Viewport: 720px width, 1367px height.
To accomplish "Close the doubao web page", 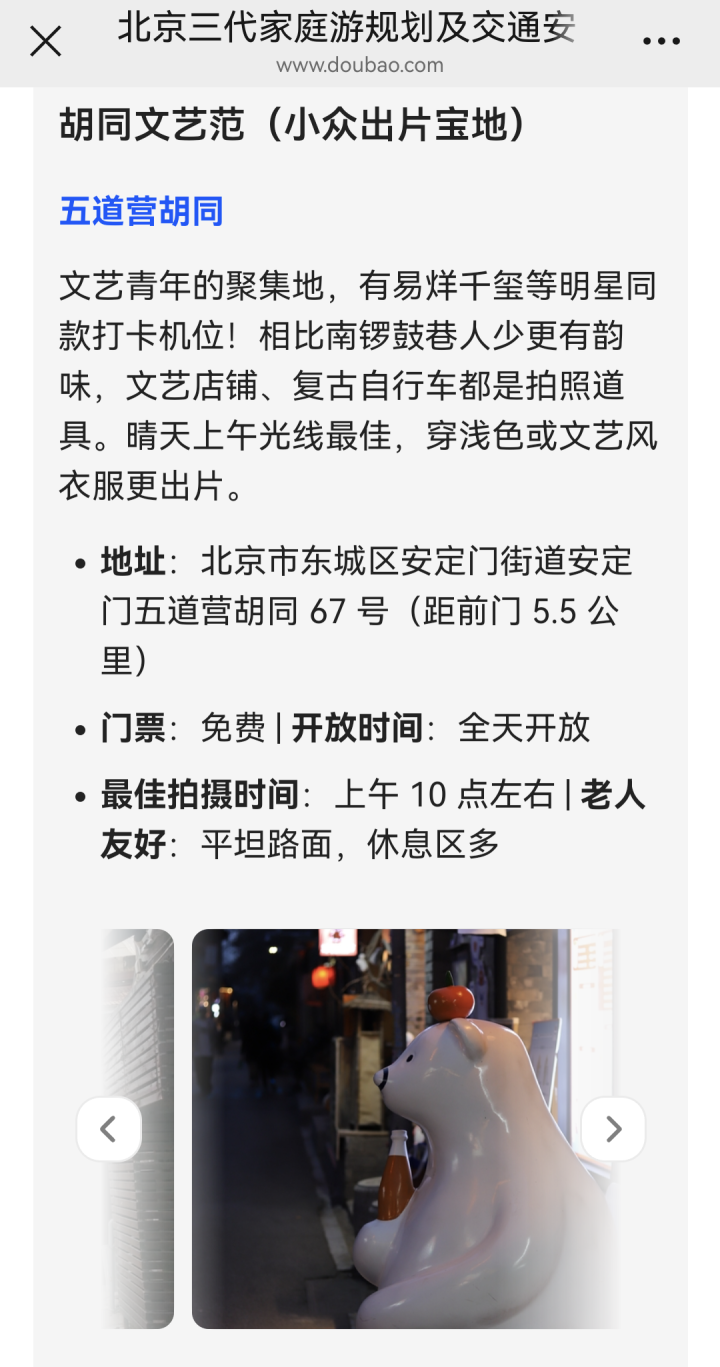I will 45,41.
